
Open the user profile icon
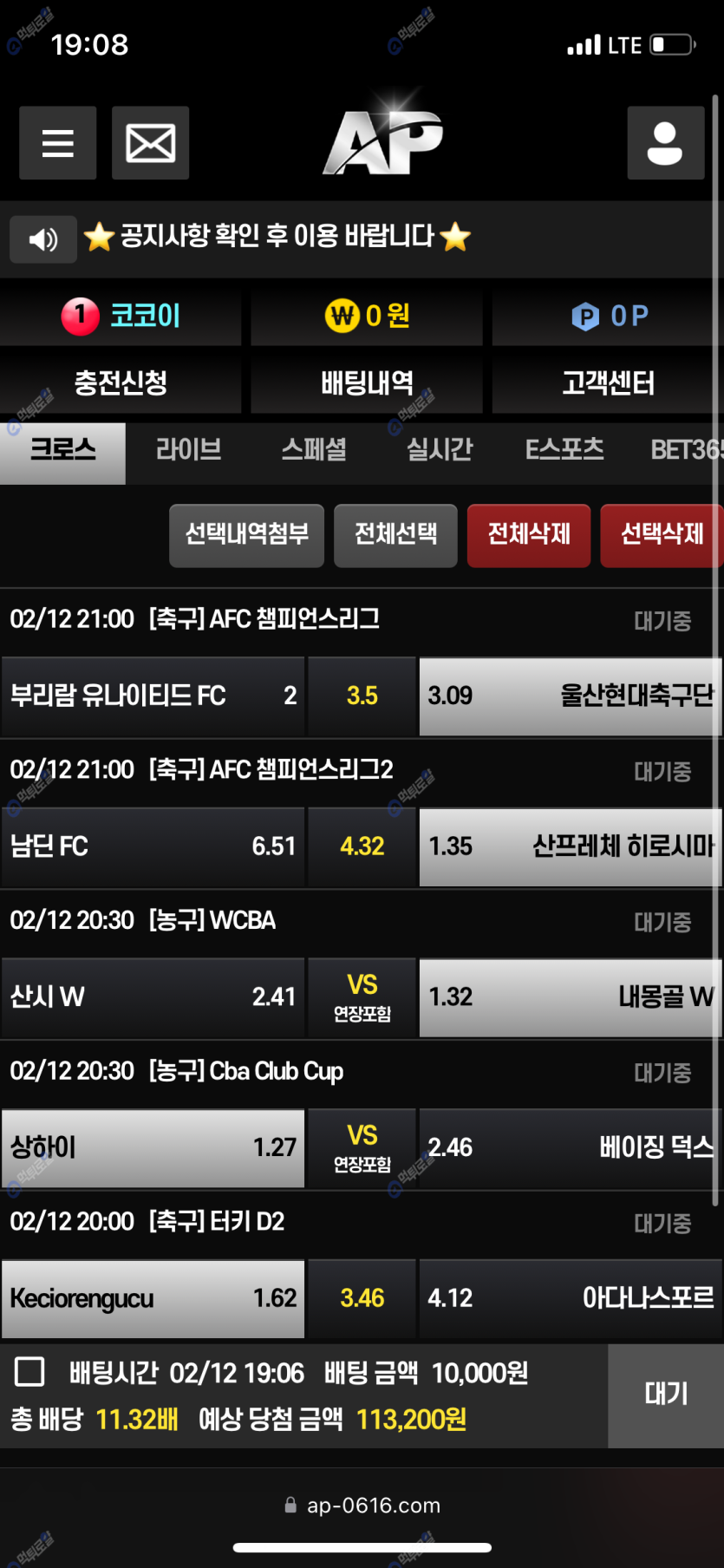665,143
